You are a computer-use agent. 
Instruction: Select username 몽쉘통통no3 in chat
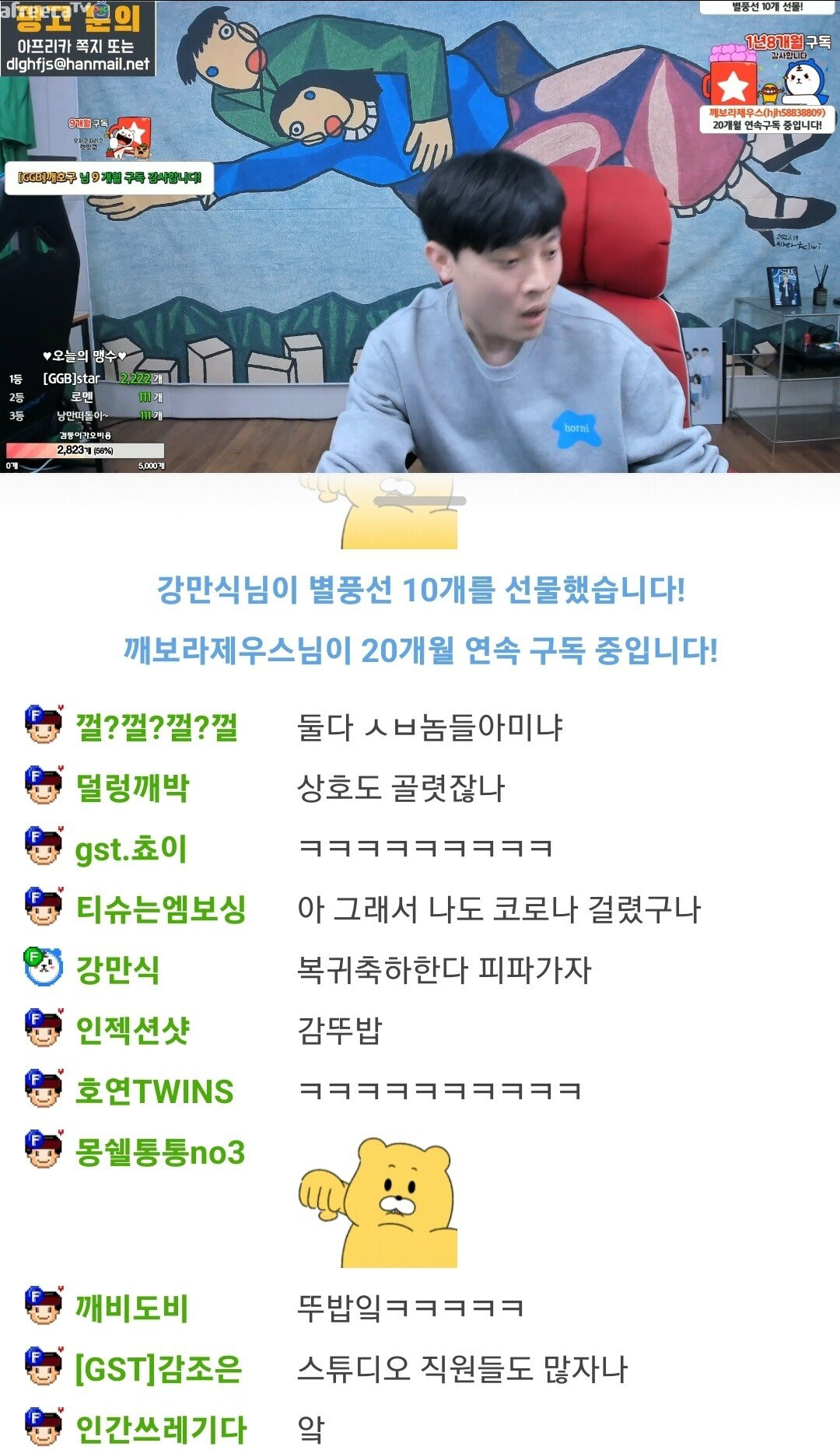pos(160,1151)
